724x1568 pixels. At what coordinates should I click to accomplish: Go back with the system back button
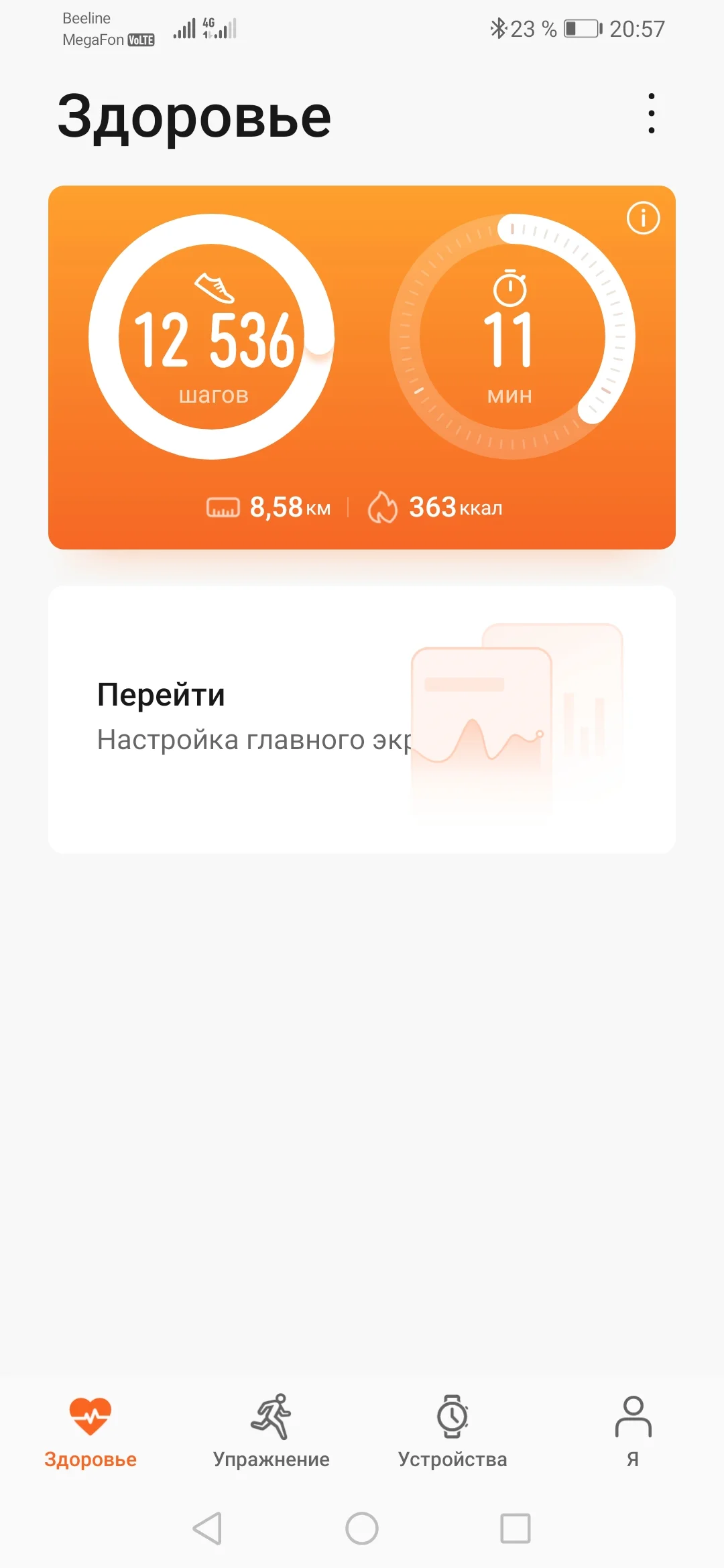click(x=207, y=1528)
